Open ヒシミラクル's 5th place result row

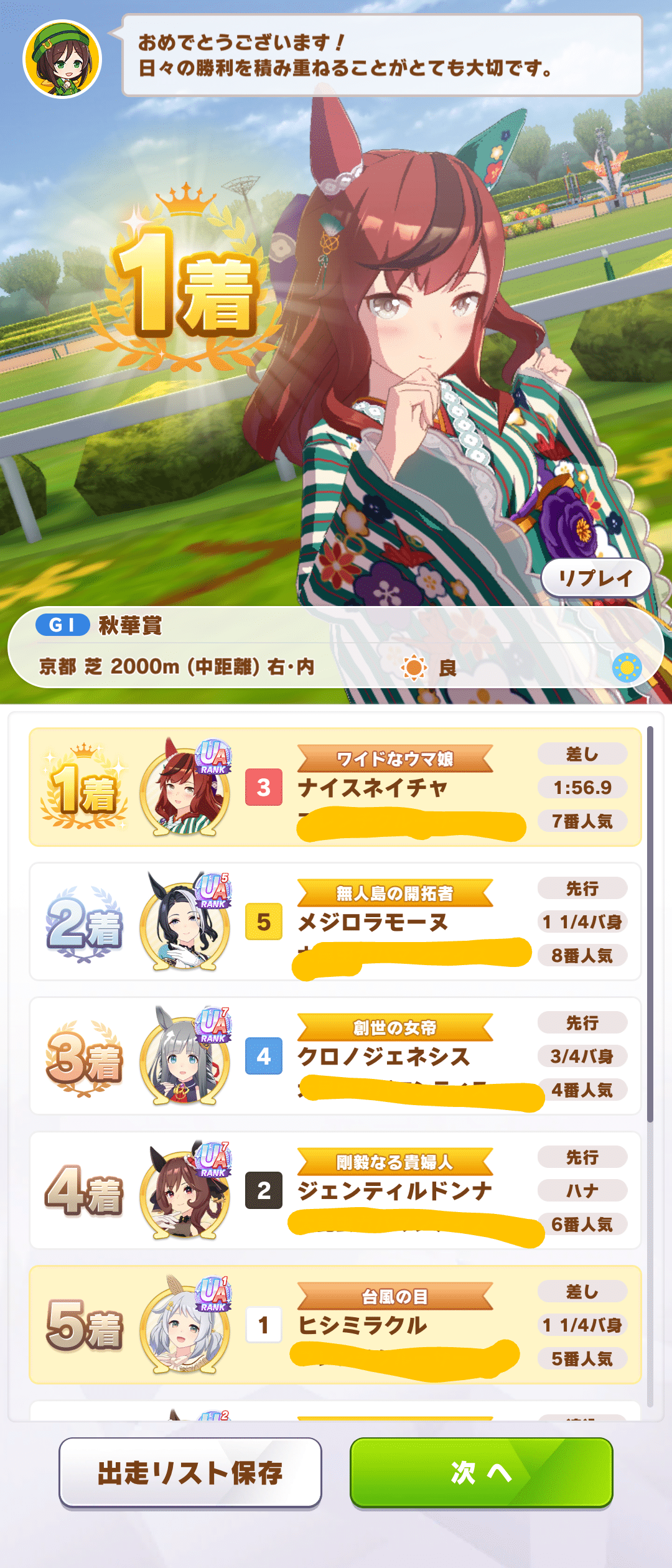click(335, 1325)
